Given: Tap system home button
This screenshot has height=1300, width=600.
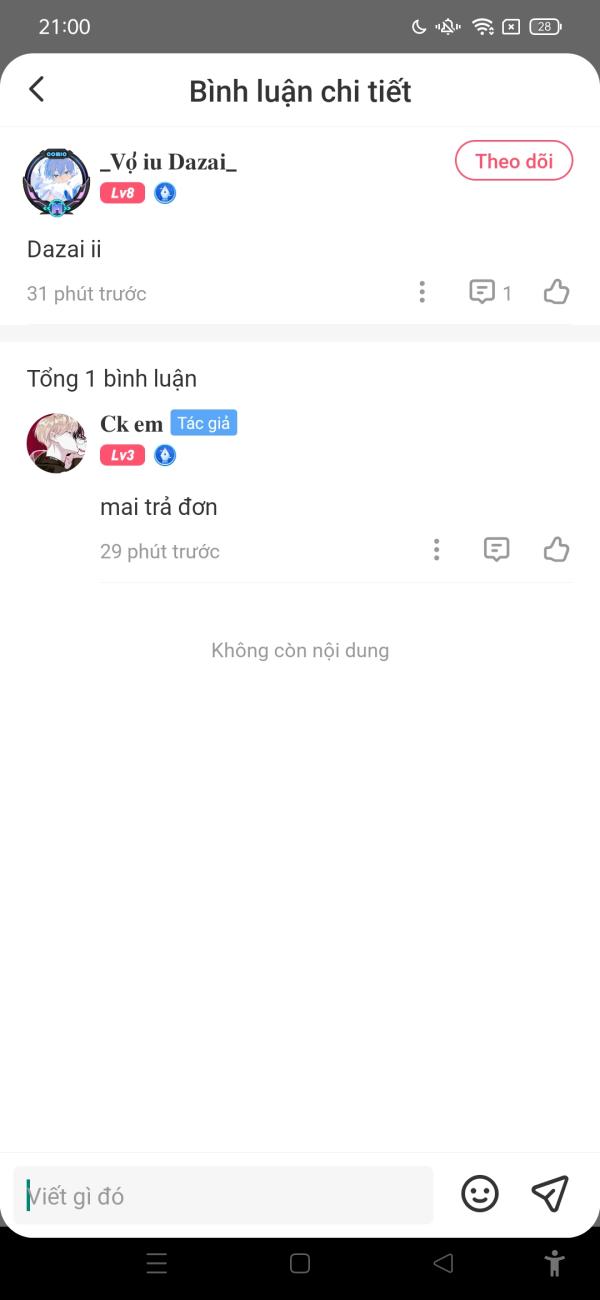Looking at the screenshot, I should pyautogui.click(x=300, y=1263).
